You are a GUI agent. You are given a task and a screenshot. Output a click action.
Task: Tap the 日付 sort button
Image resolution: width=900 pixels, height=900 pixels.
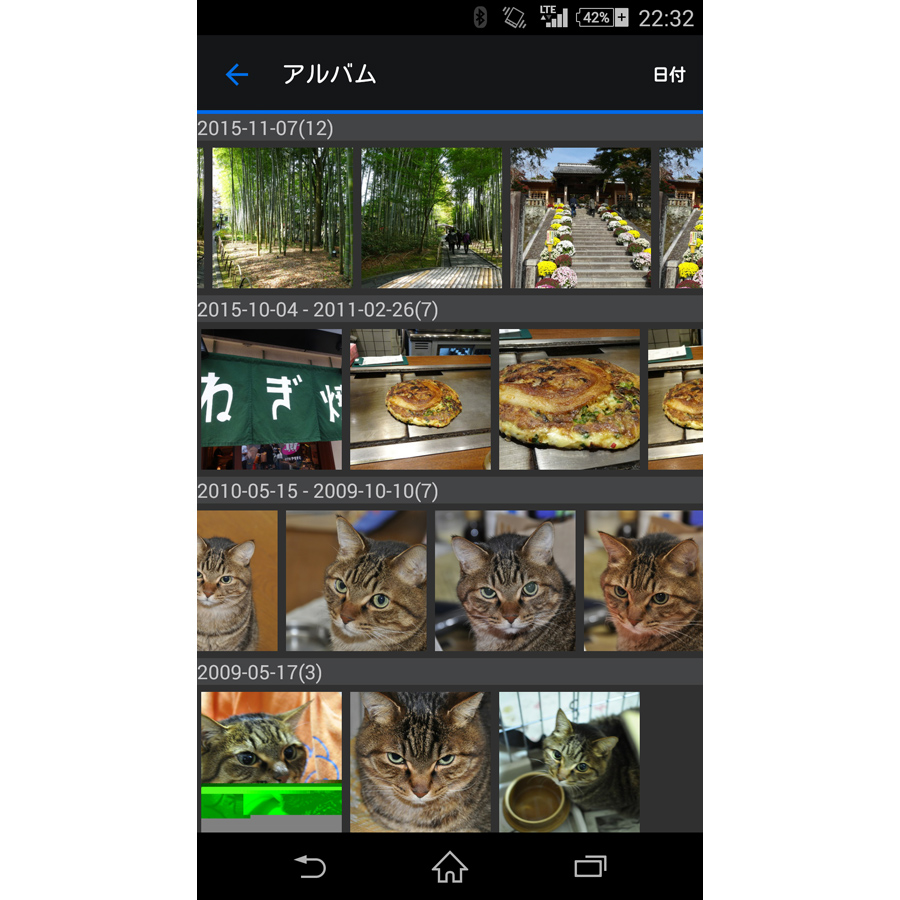pos(668,75)
